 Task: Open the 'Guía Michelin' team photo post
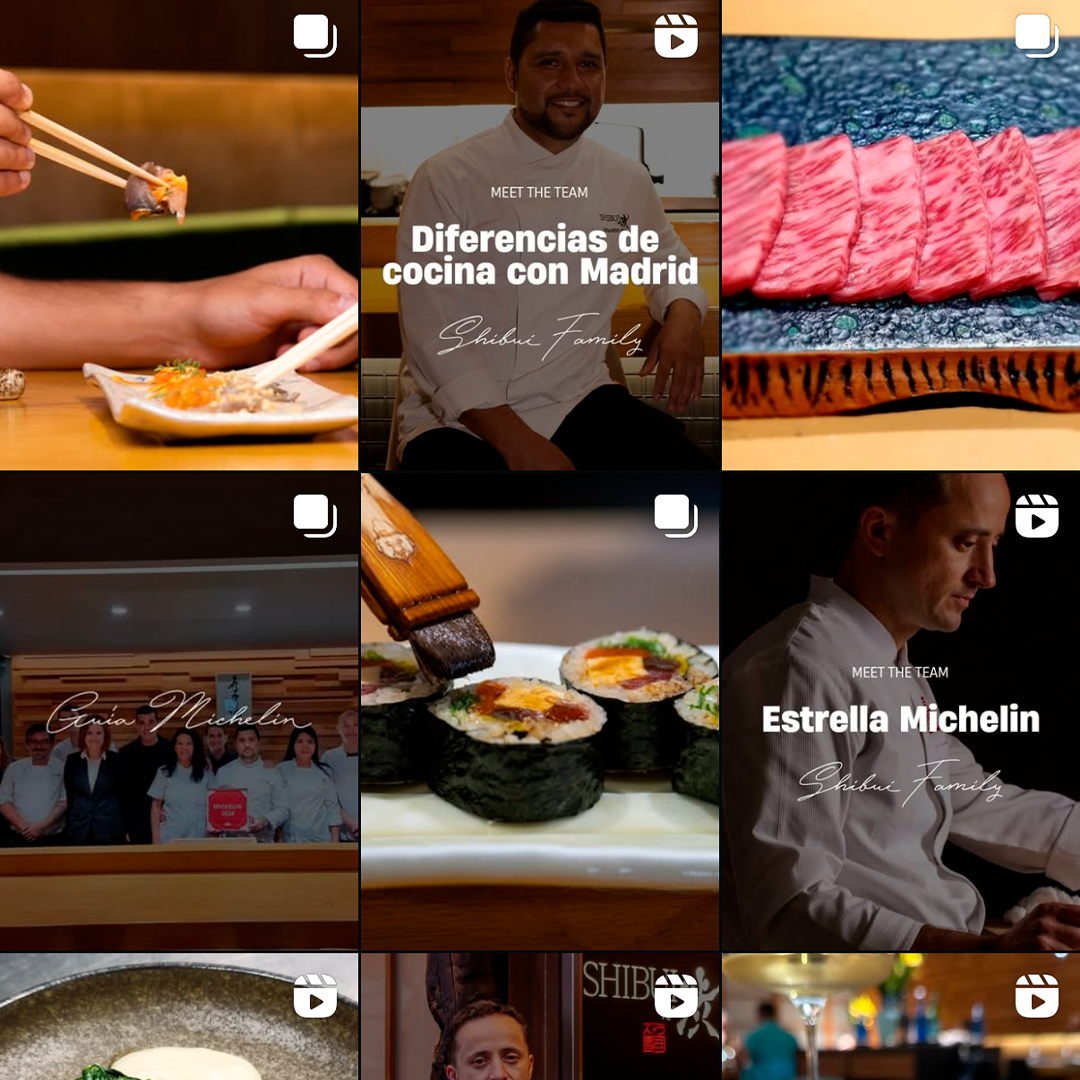click(179, 711)
